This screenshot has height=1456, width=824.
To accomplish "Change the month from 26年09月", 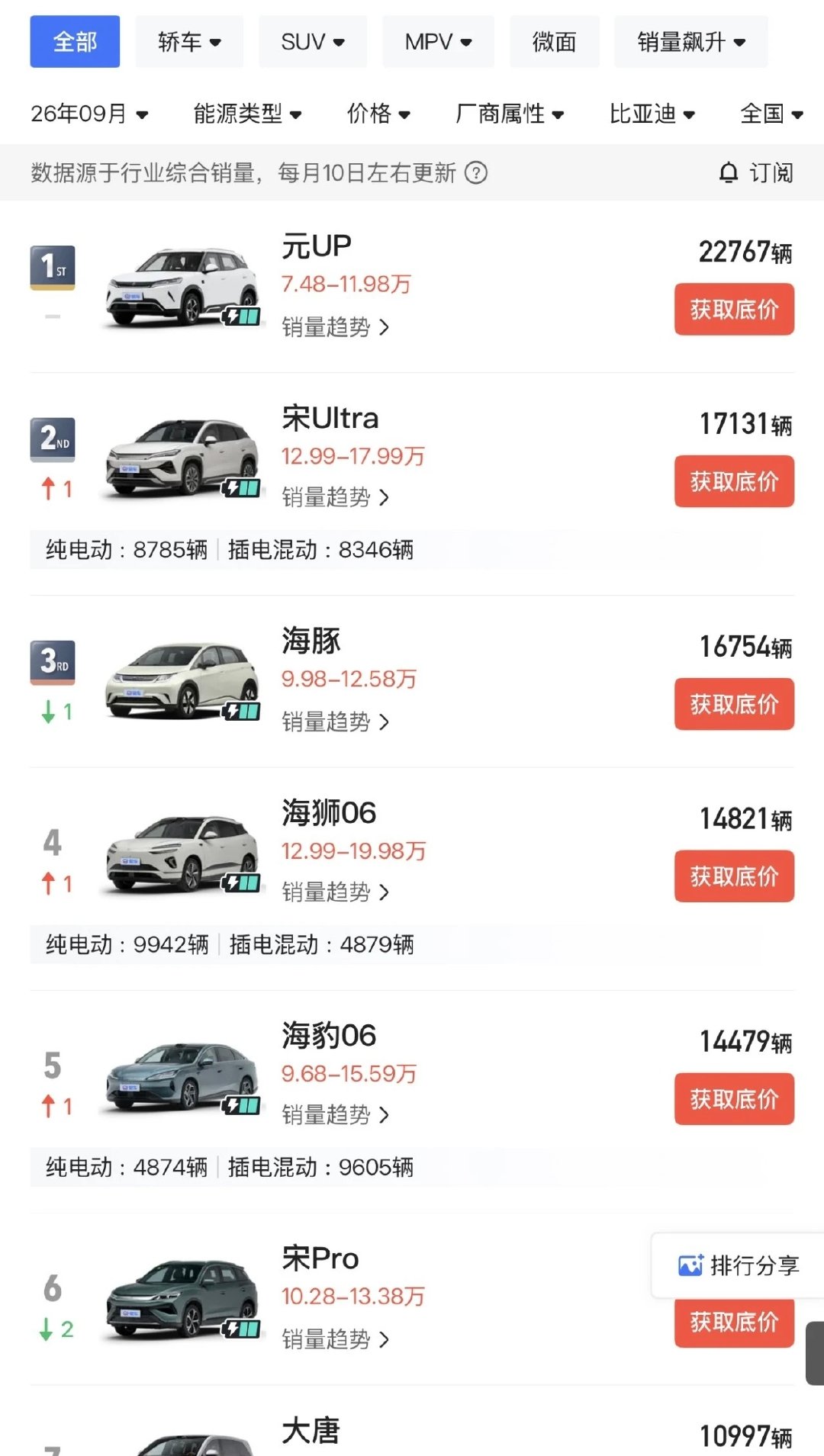I will [89, 114].
